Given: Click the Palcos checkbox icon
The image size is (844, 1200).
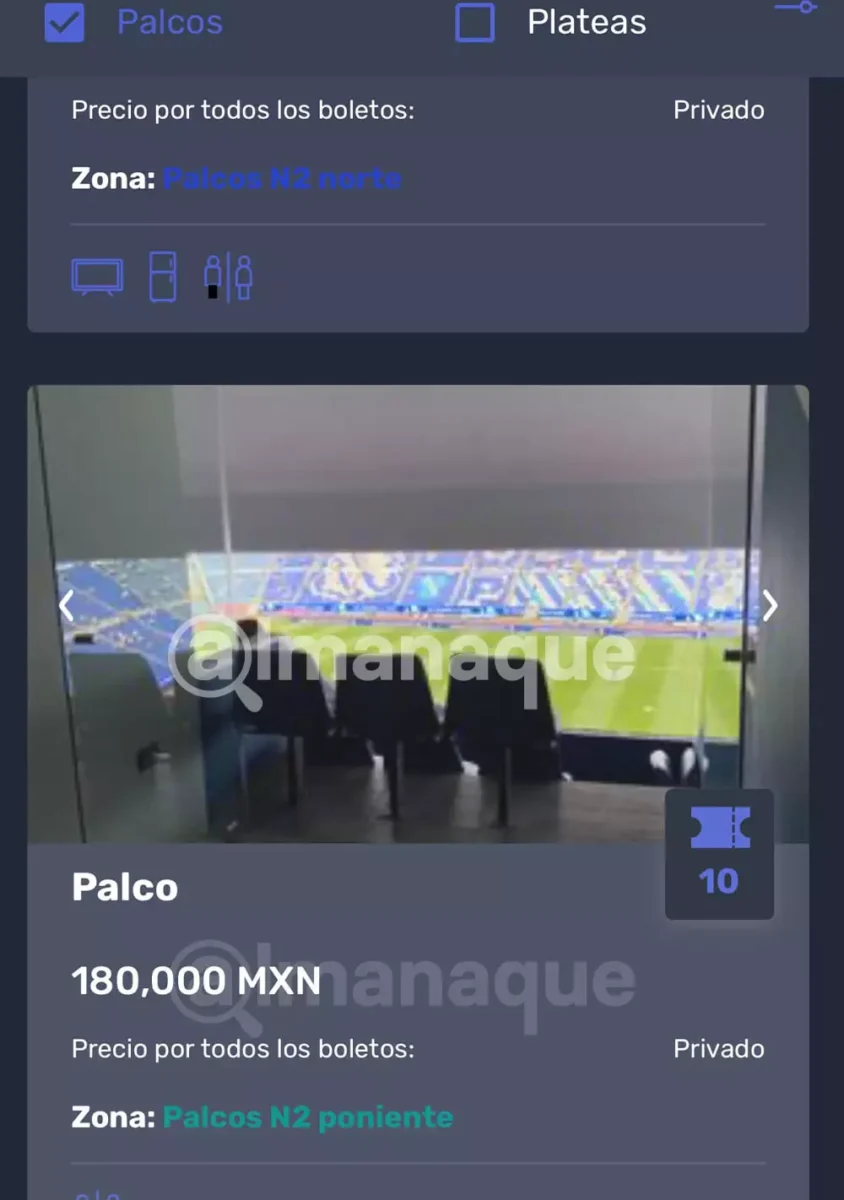Looking at the screenshot, I should [x=64, y=22].
